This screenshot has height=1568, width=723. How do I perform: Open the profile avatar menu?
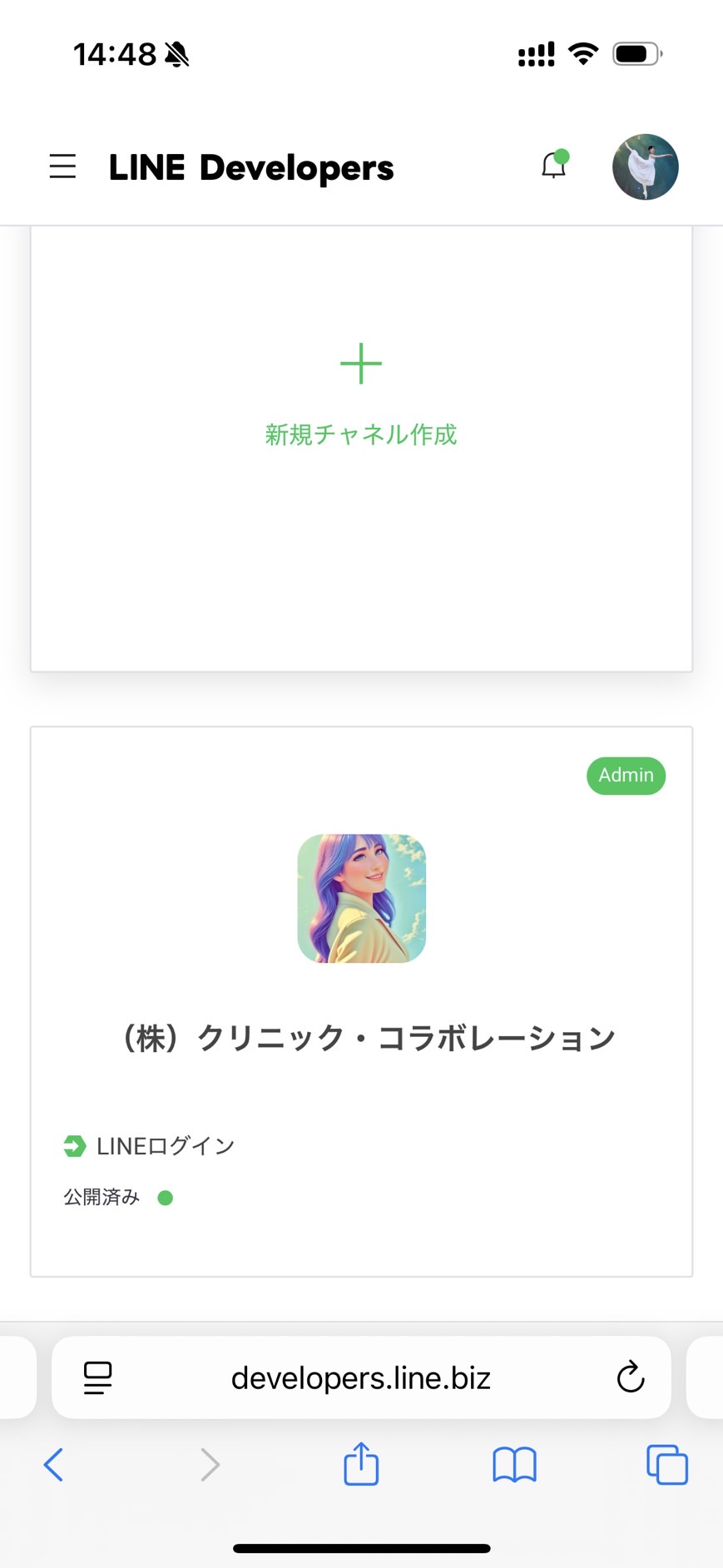[x=645, y=166]
